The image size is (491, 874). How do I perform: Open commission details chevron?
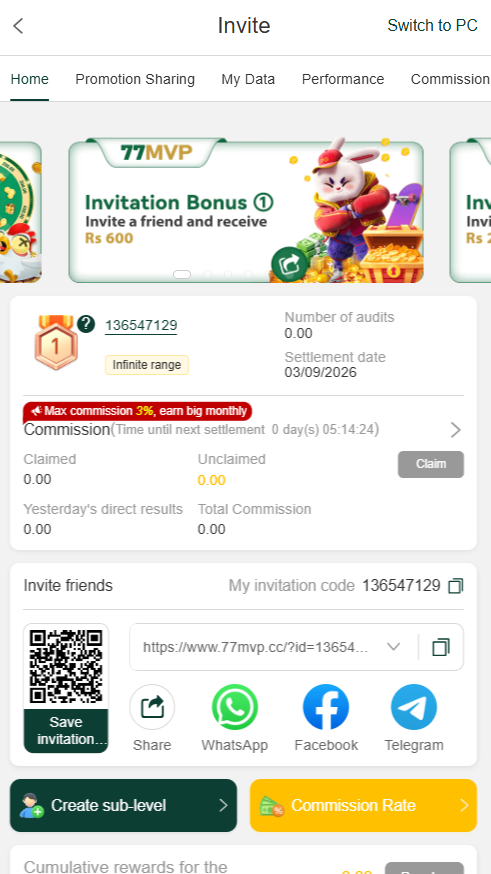(455, 430)
